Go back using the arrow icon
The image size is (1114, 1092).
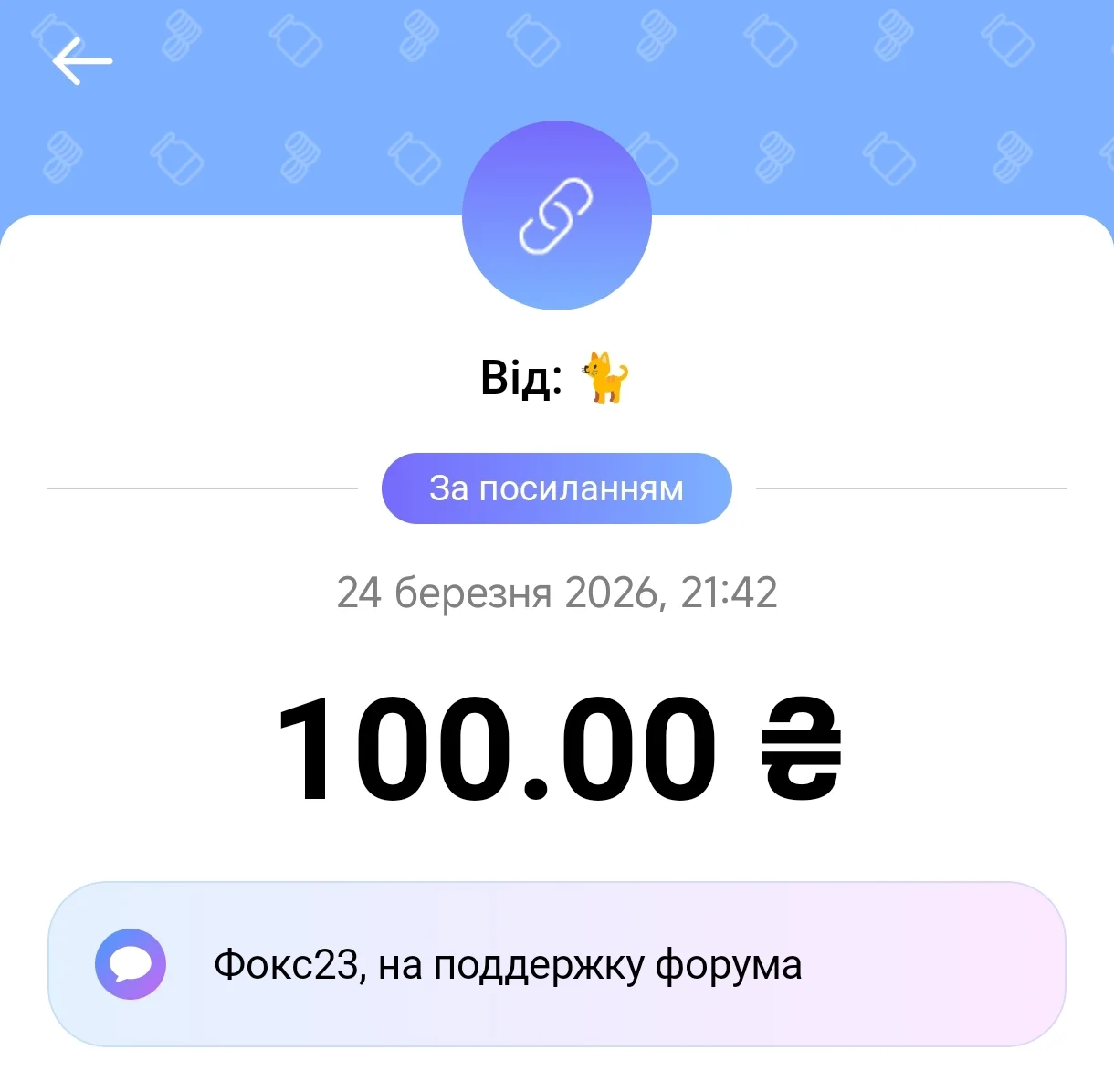[x=81, y=61]
